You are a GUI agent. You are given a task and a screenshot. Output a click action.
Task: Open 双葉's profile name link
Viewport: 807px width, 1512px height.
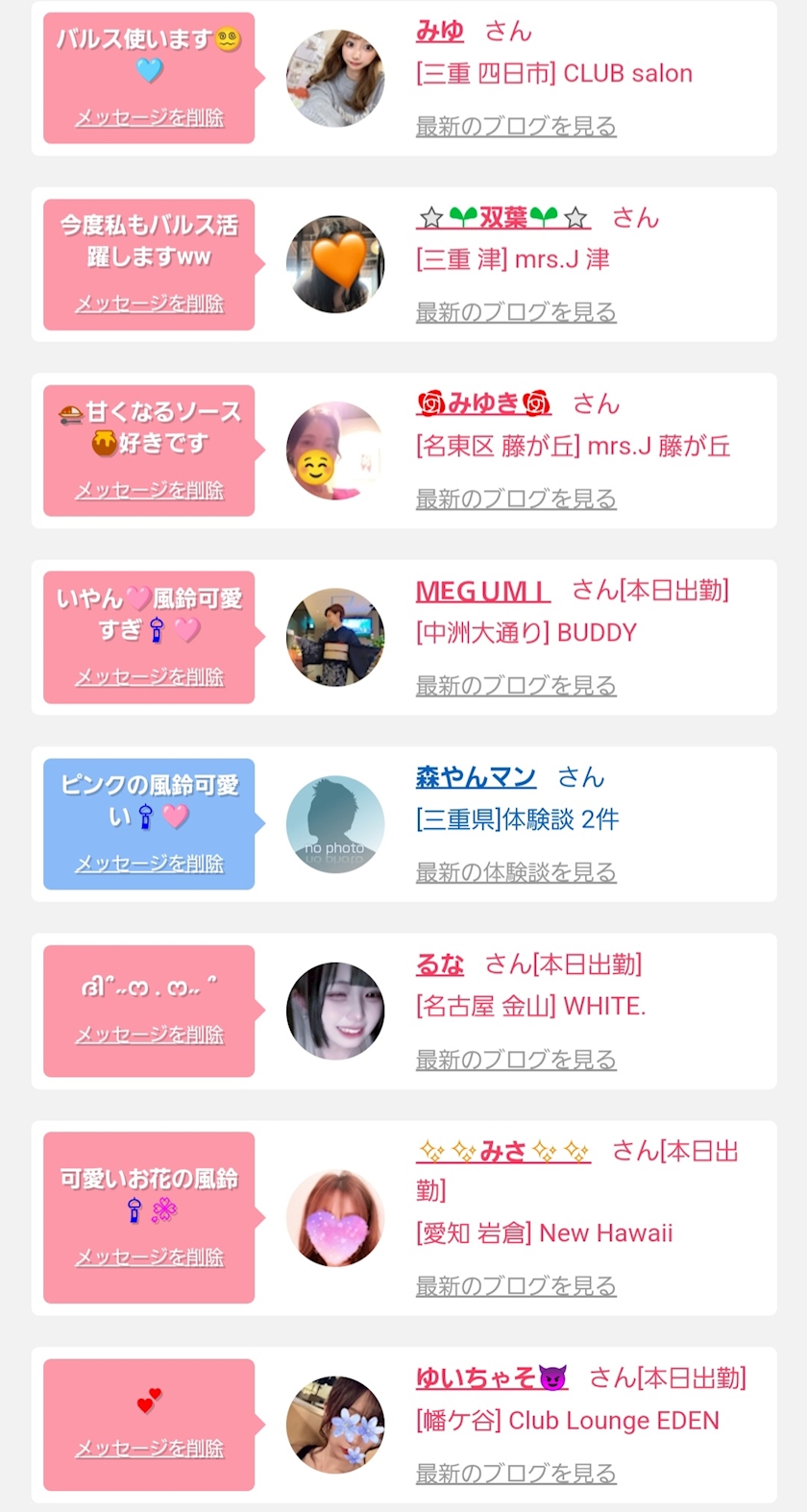502,218
